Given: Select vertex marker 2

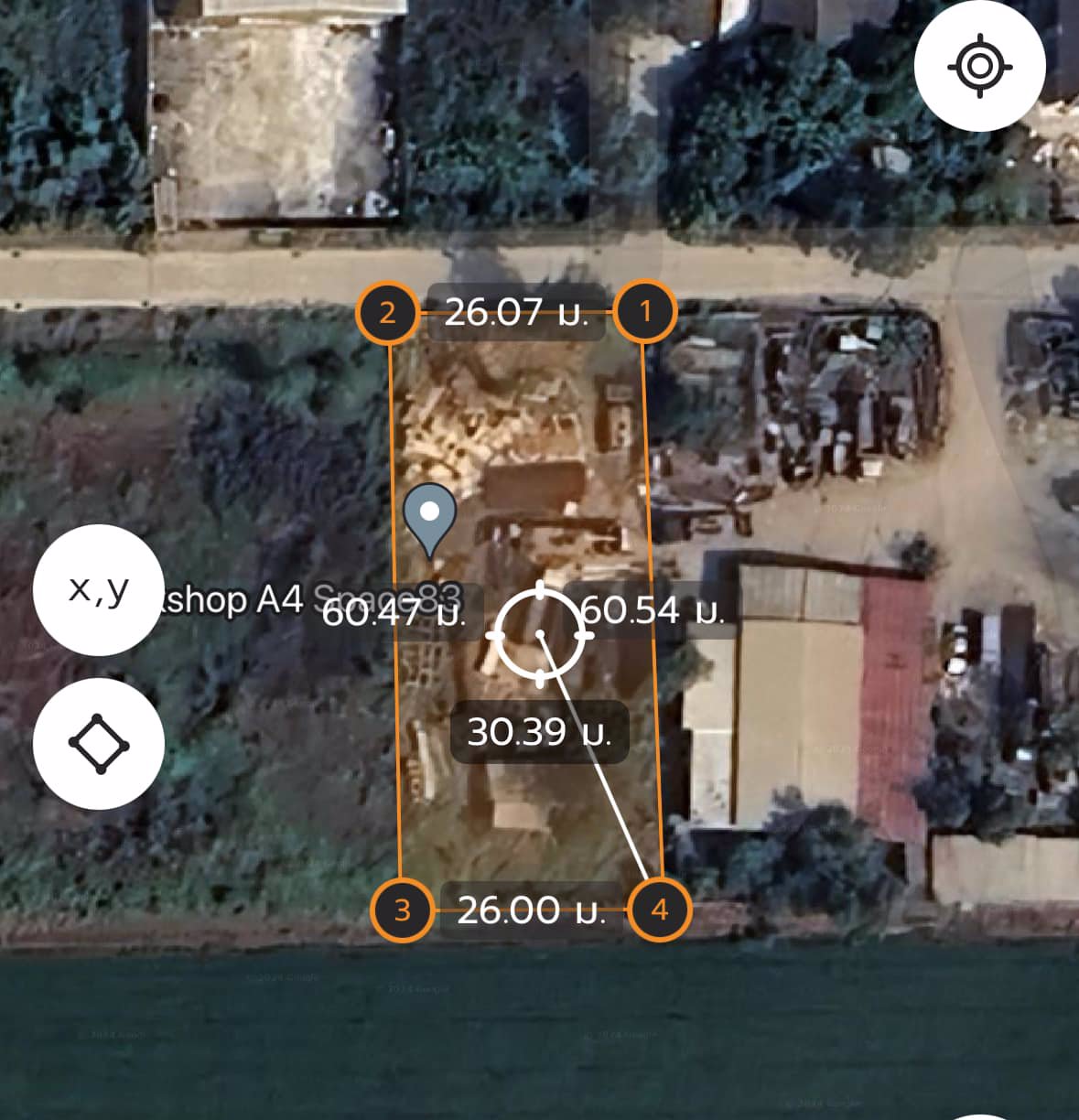Looking at the screenshot, I should click(x=389, y=311).
